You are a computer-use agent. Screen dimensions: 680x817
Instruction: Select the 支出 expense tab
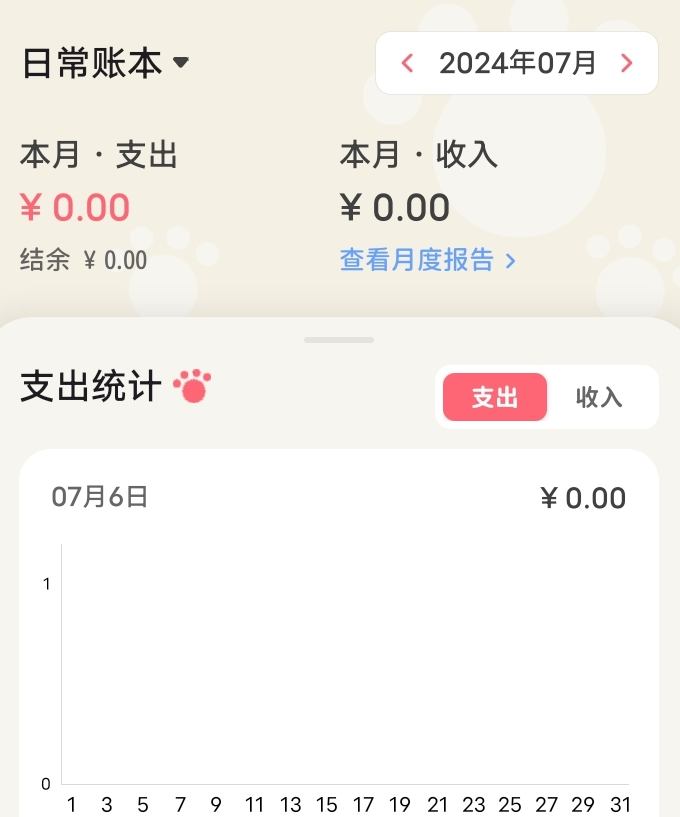[x=495, y=397]
